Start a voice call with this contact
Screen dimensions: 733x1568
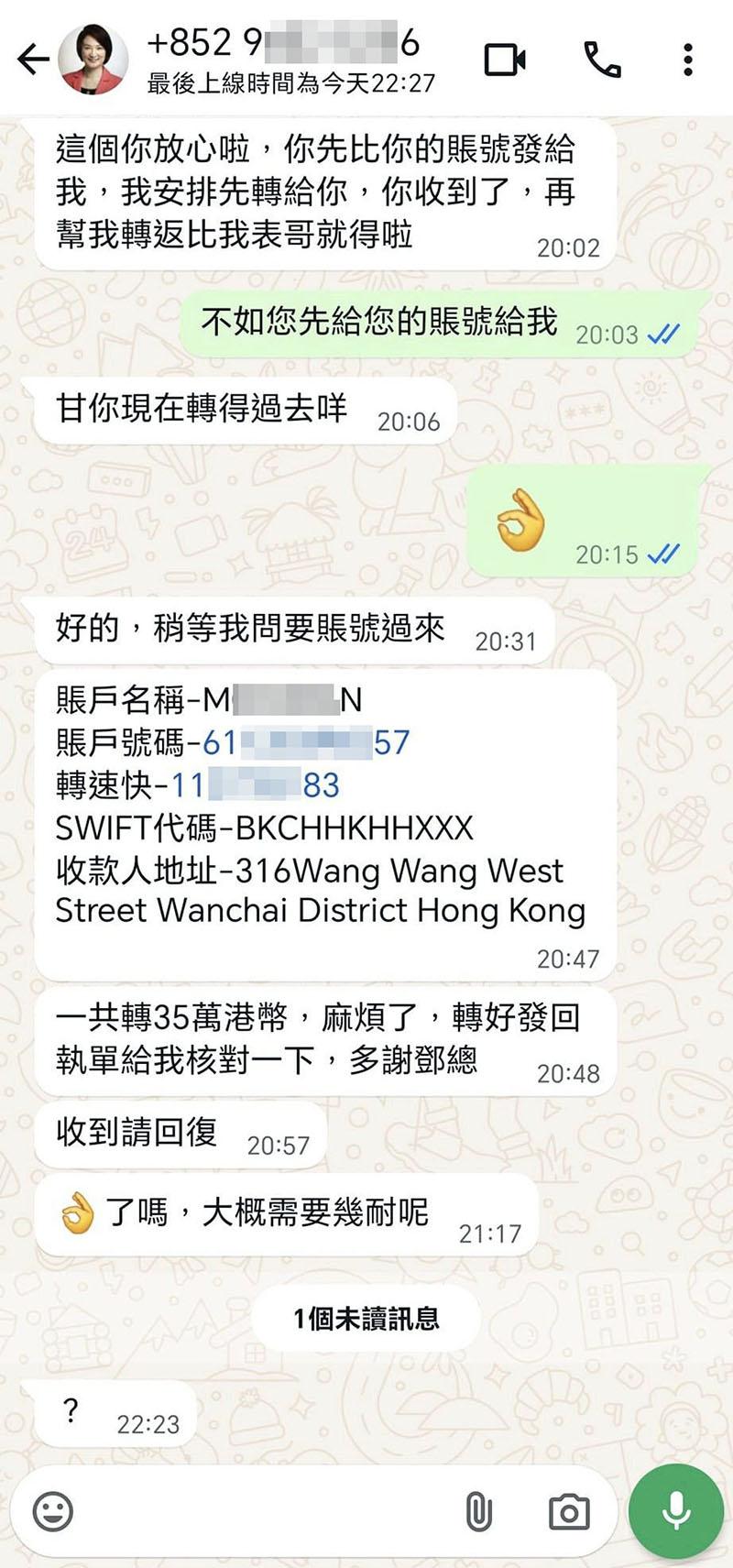pos(602,60)
